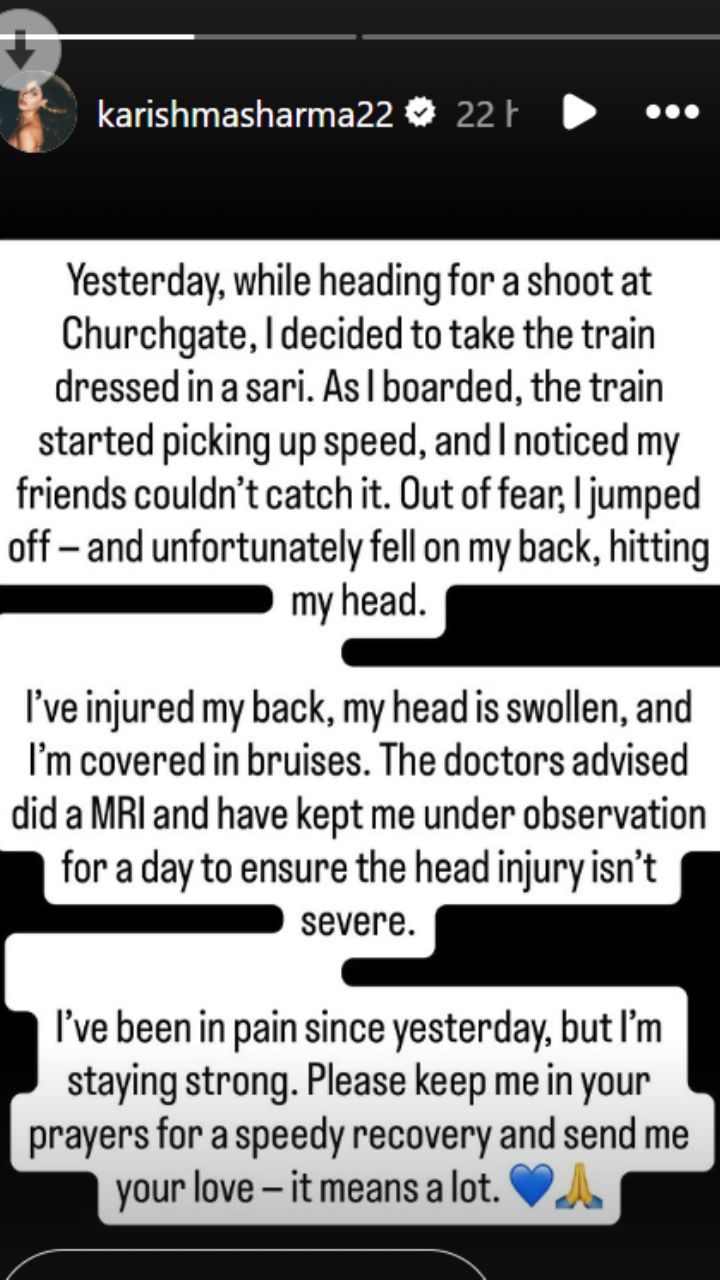The height and width of the screenshot is (1280, 720).
Task: Open the three-dot story options menu
Action: point(671,113)
